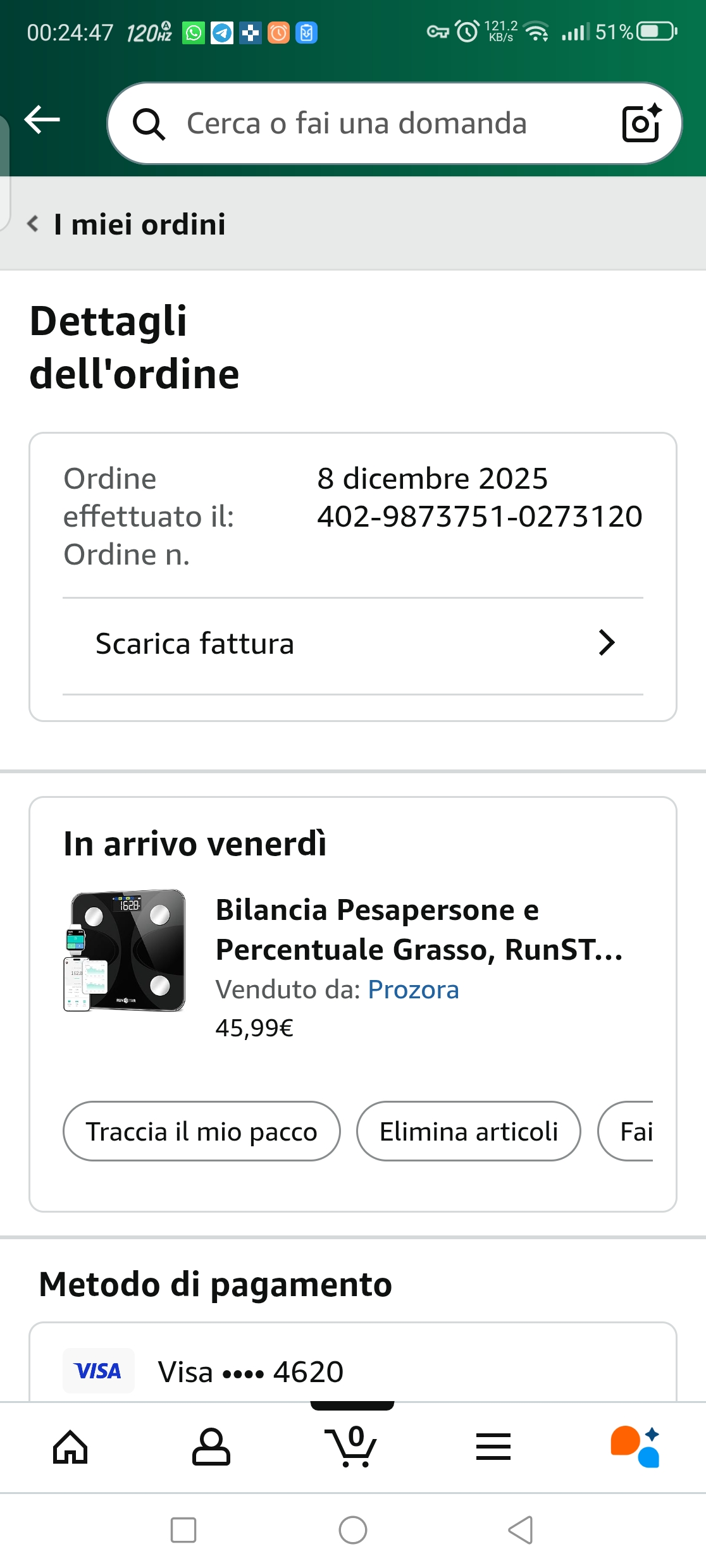Tap the system home button

point(353,1530)
